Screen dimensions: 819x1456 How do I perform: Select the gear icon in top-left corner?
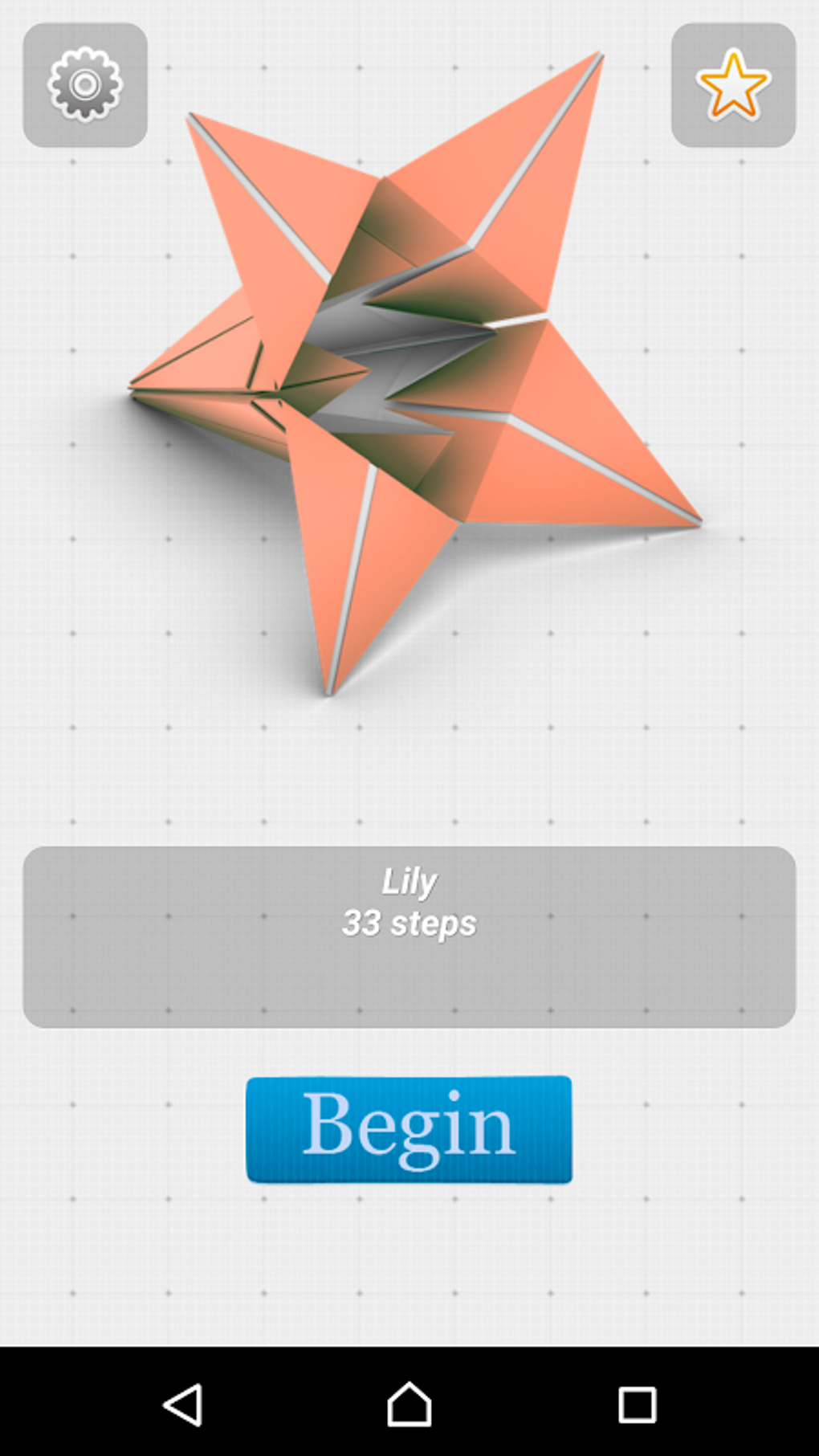(84, 86)
